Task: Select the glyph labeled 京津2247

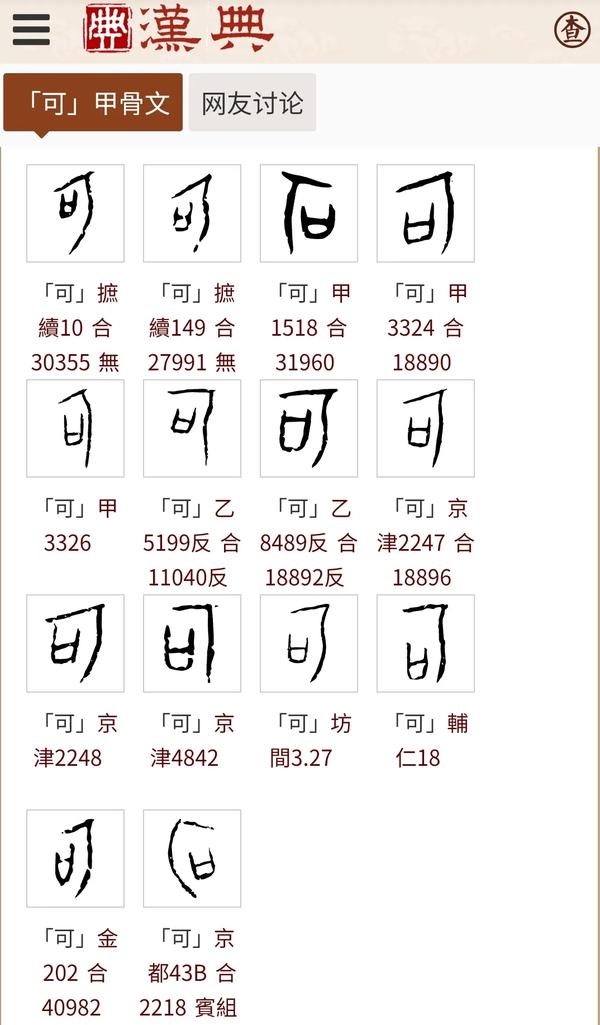Action: coord(425,428)
